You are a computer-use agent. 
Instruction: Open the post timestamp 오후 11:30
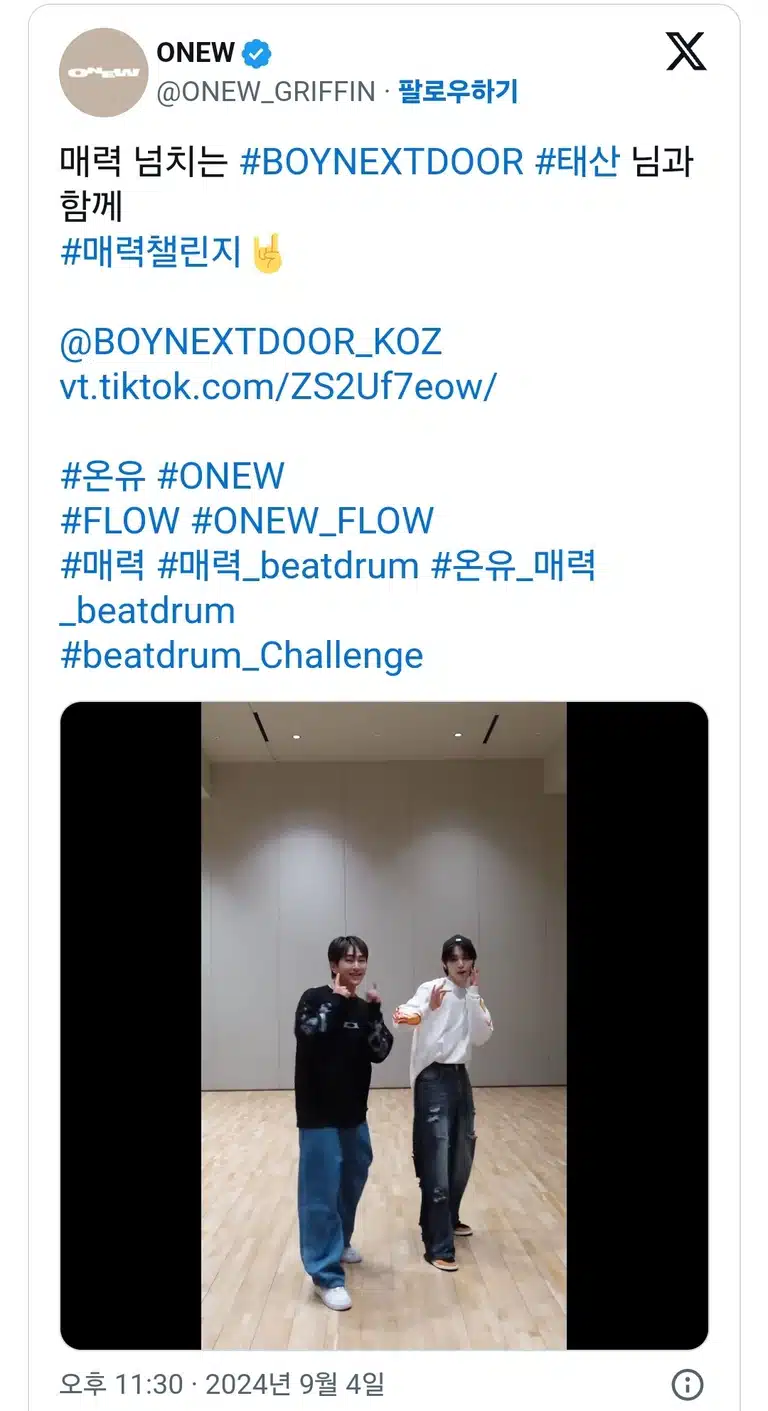tap(121, 1384)
